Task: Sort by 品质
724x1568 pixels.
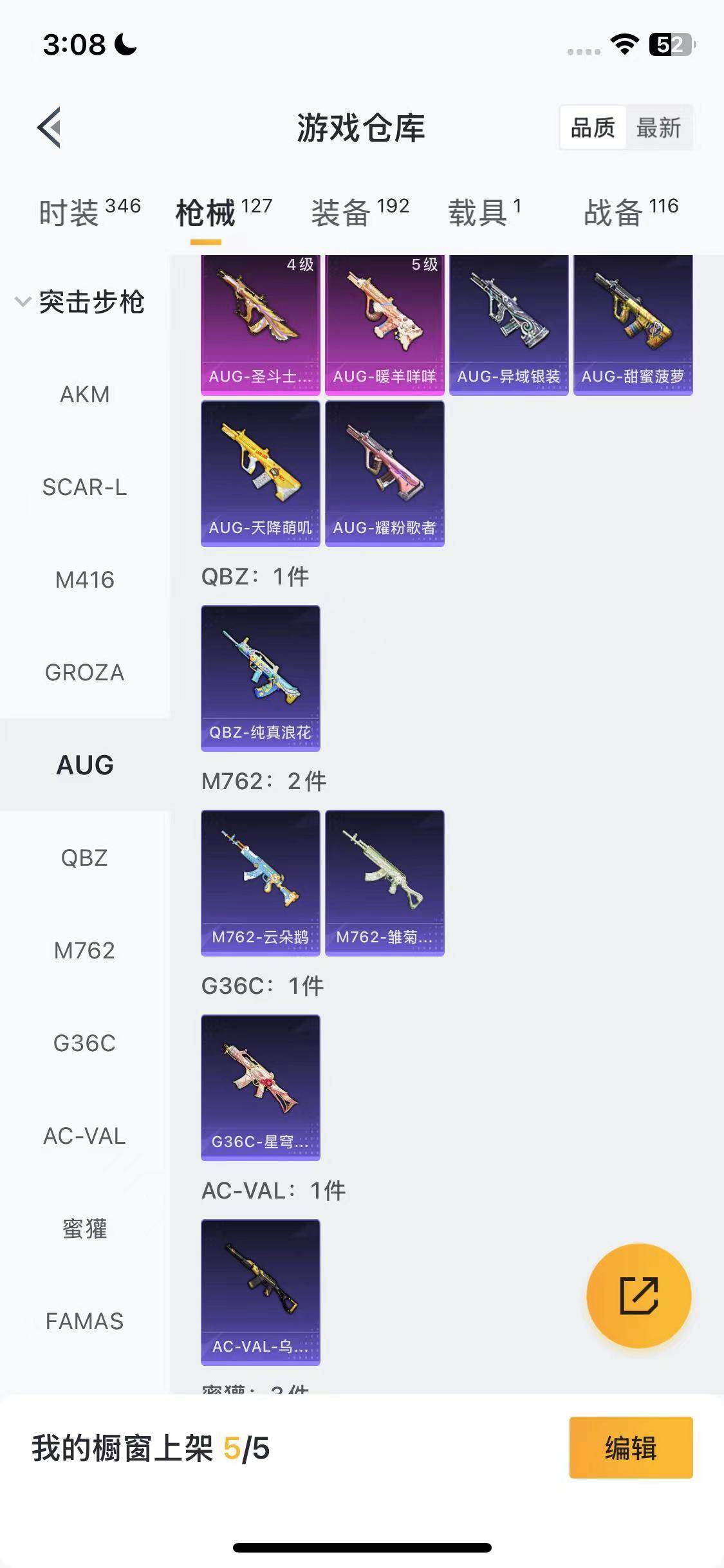Action: point(593,127)
